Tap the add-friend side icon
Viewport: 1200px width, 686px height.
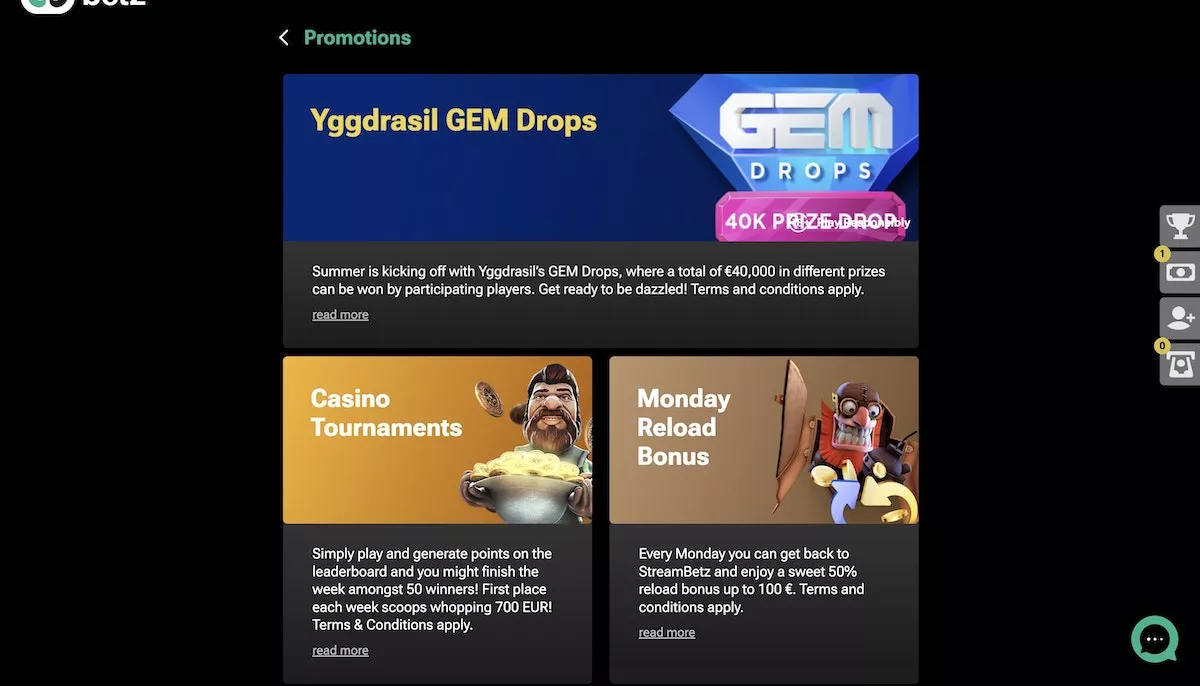1180,319
